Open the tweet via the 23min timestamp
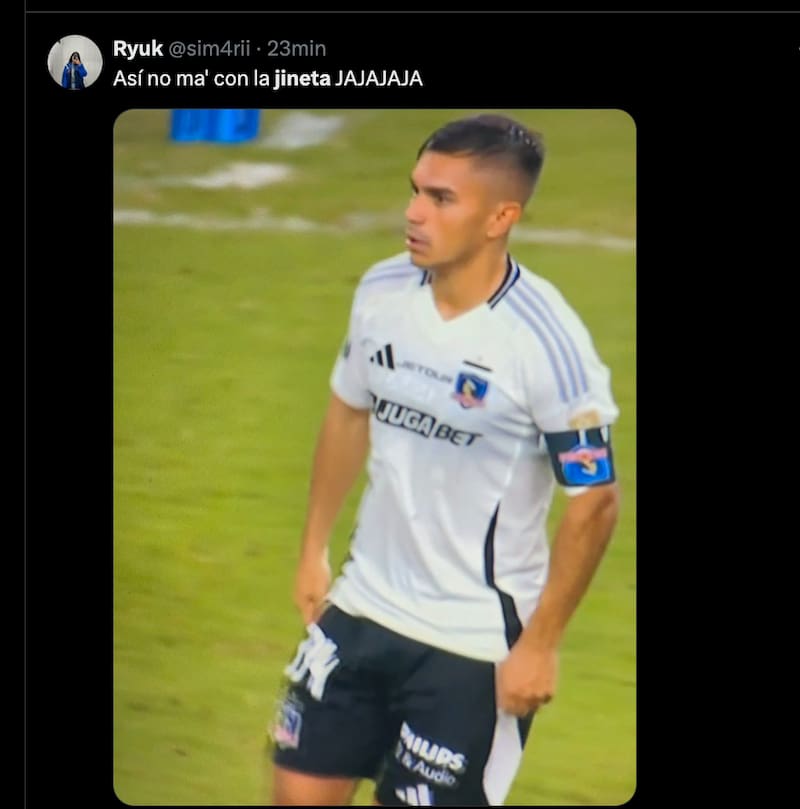Screen dimensions: 800x809 pos(296,47)
